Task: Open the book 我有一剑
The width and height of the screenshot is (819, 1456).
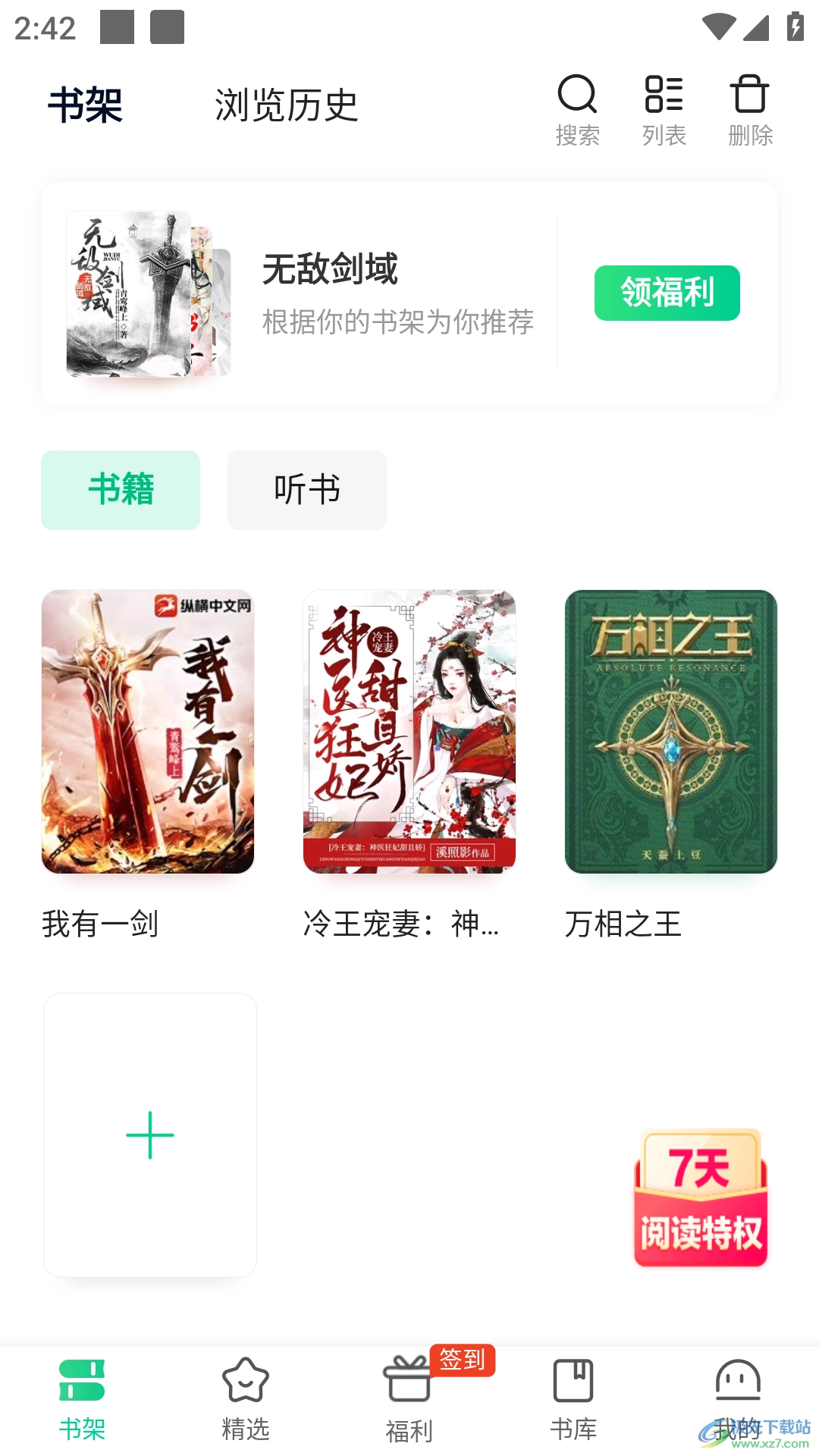Action: (x=148, y=732)
